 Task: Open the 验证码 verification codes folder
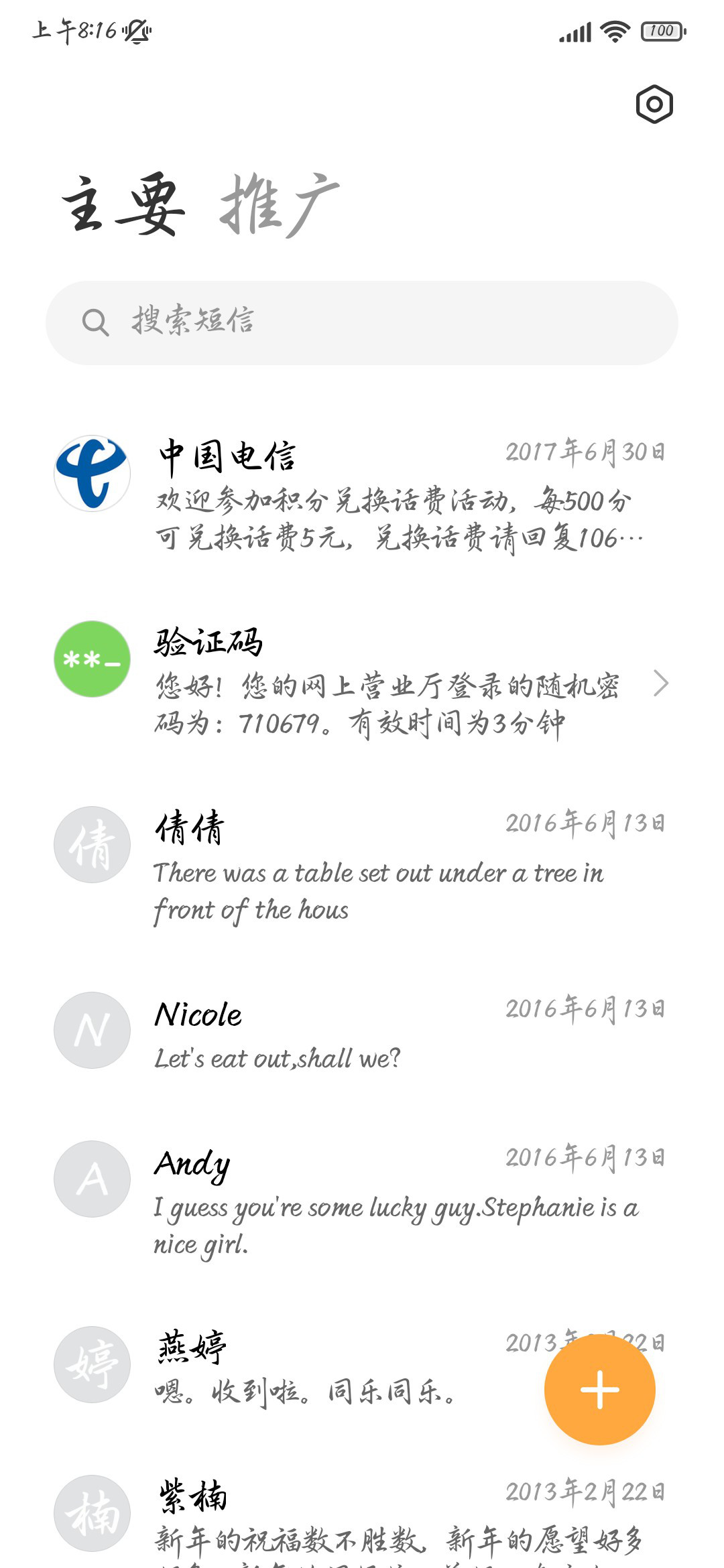pyautogui.click(x=362, y=682)
